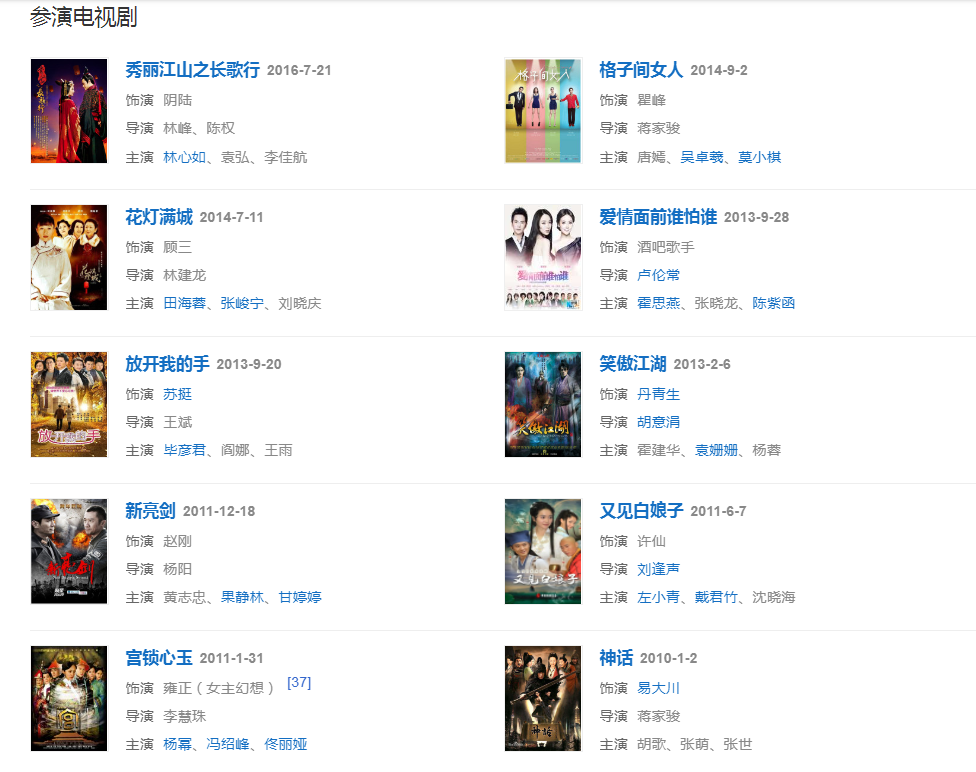Open the 苏挺 character link
The width and height of the screenshot is (976, 772).
click(x=177, y=394)
